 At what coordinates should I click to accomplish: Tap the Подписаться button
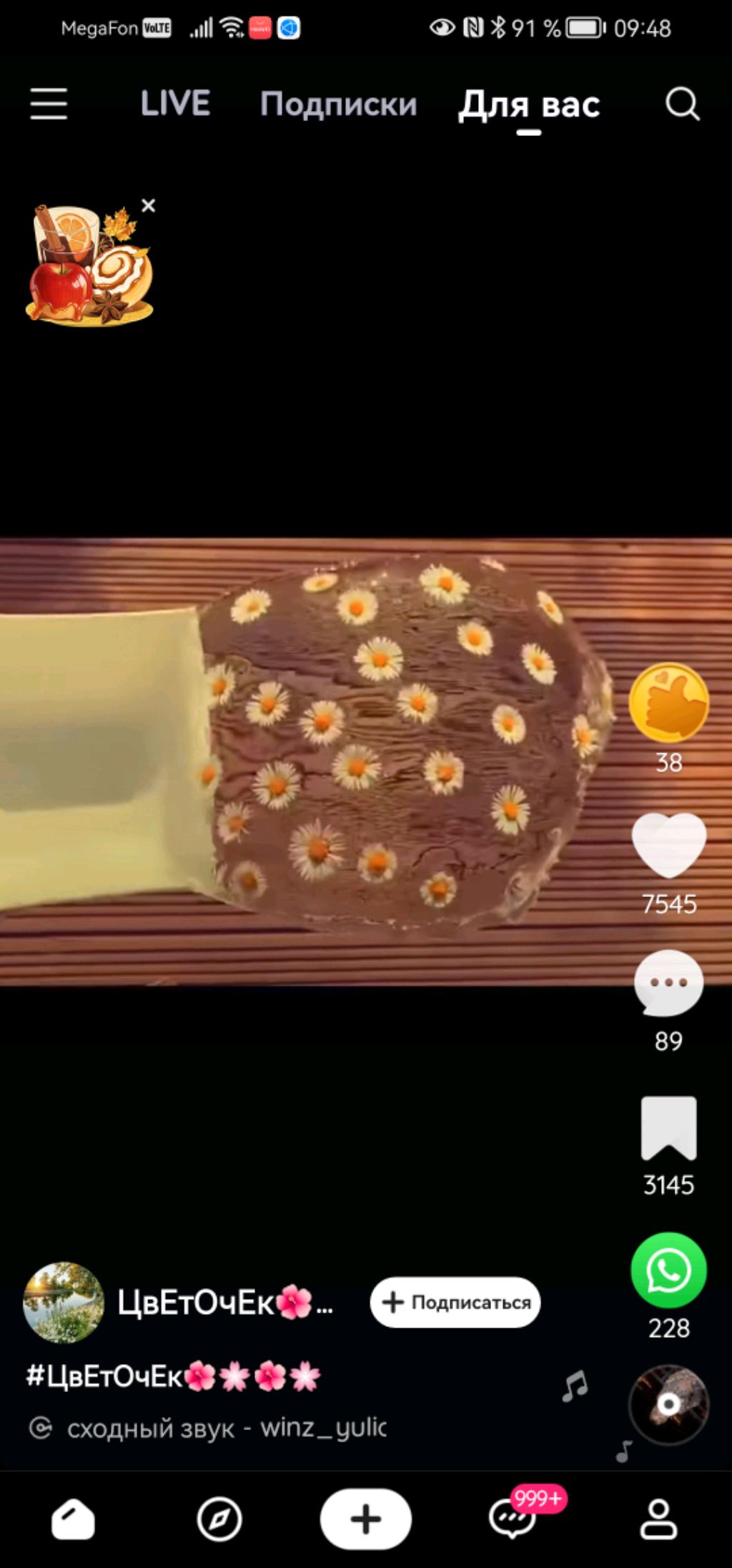click(455, 1302)
